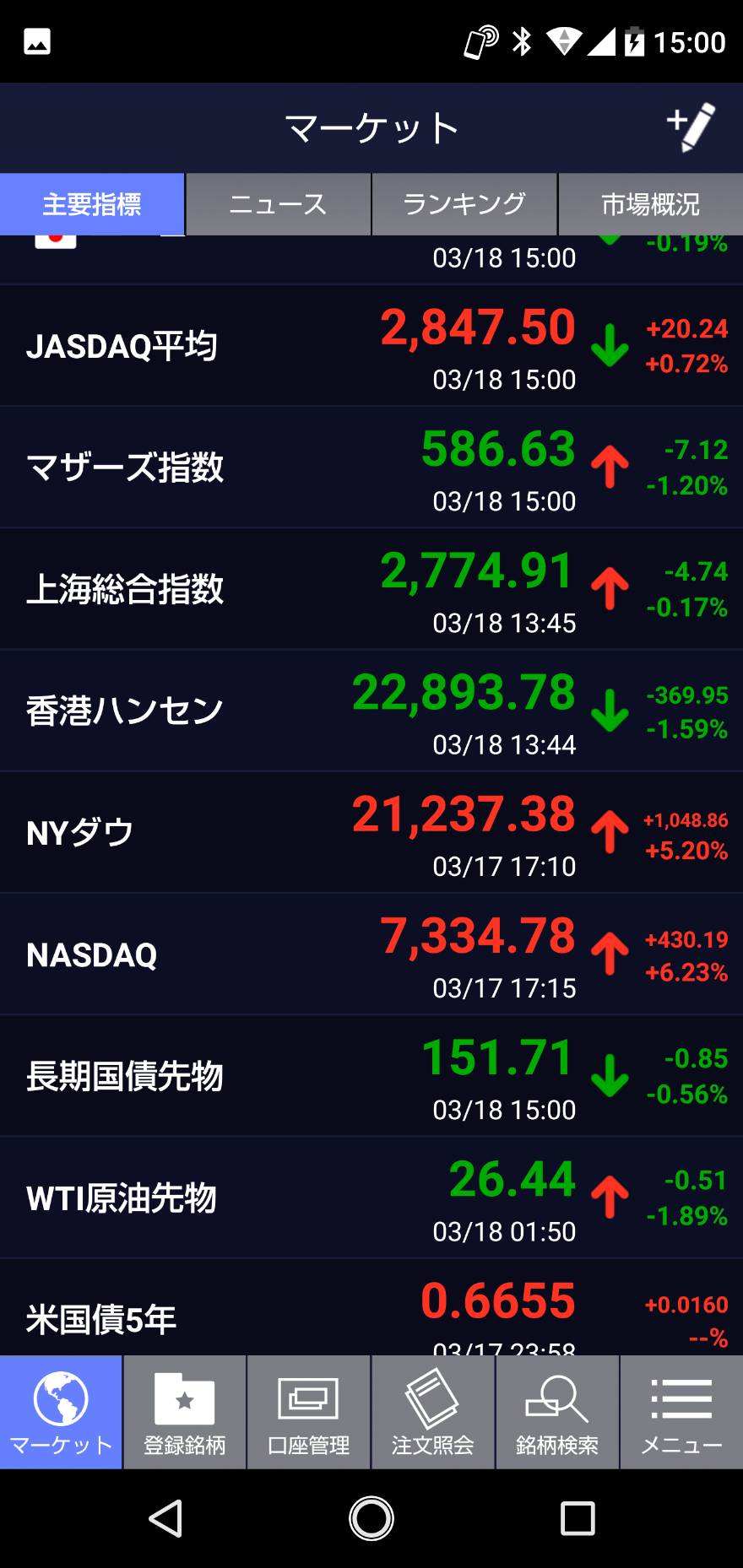Open 口座管理 in bottom navigation

[x=308, y=1412]
